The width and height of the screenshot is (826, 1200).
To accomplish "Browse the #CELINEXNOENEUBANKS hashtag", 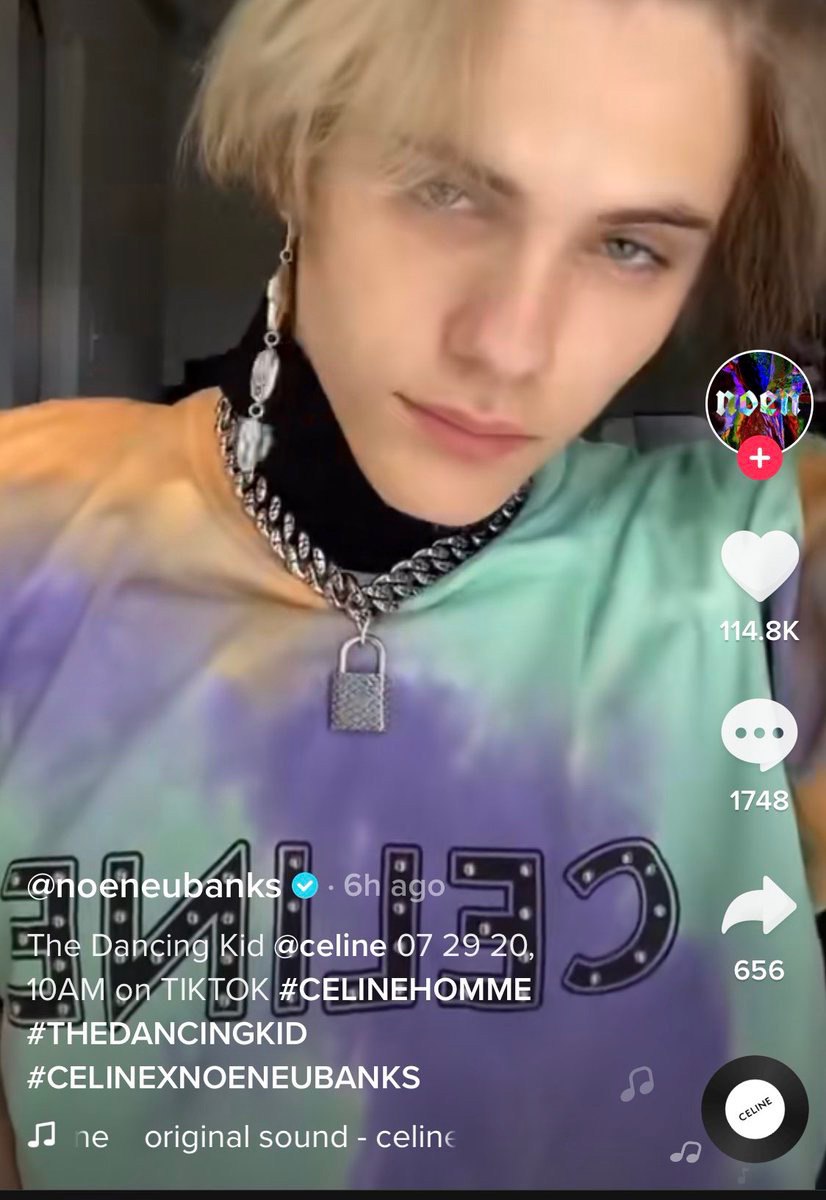I will pyautogui.click(x=223, y=1078).
